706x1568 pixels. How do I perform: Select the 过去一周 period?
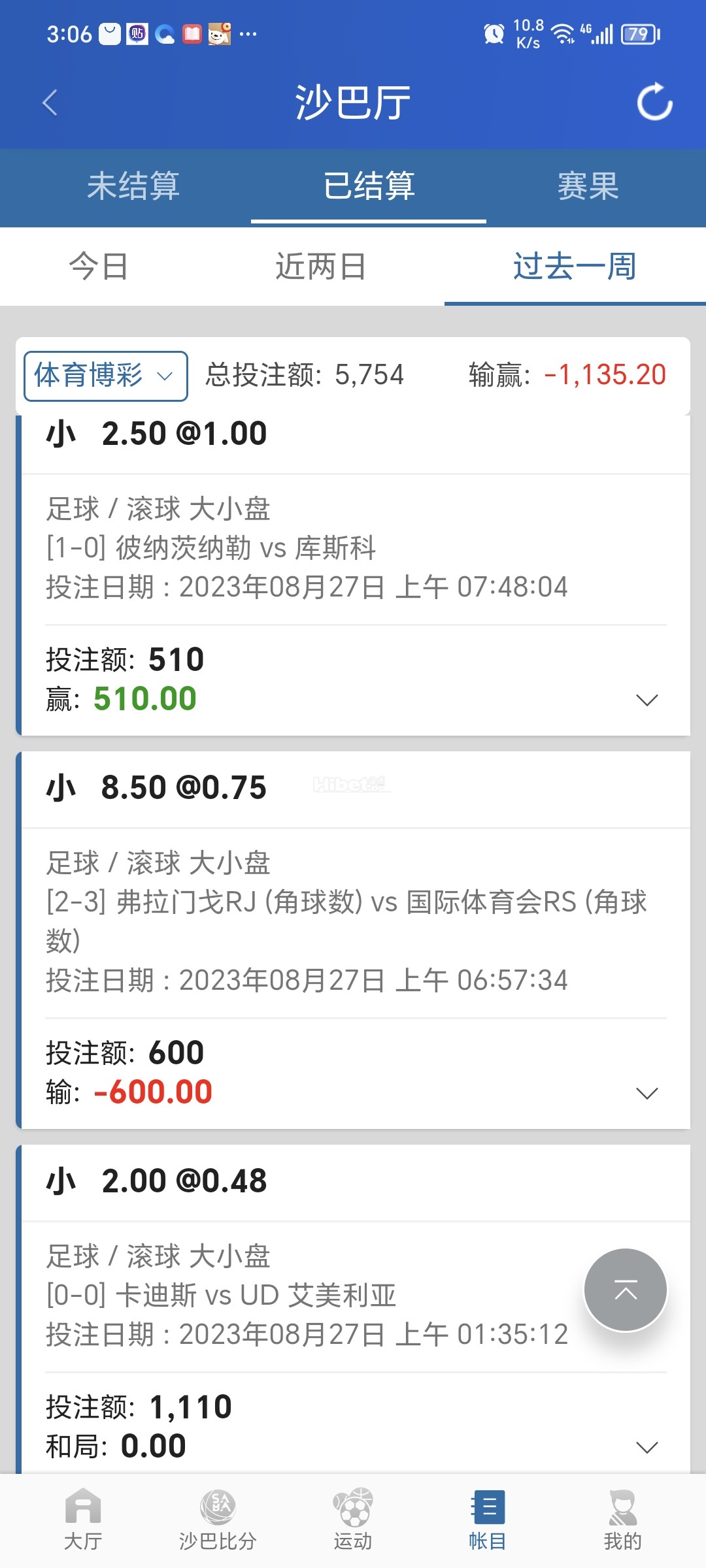(574, 267)
